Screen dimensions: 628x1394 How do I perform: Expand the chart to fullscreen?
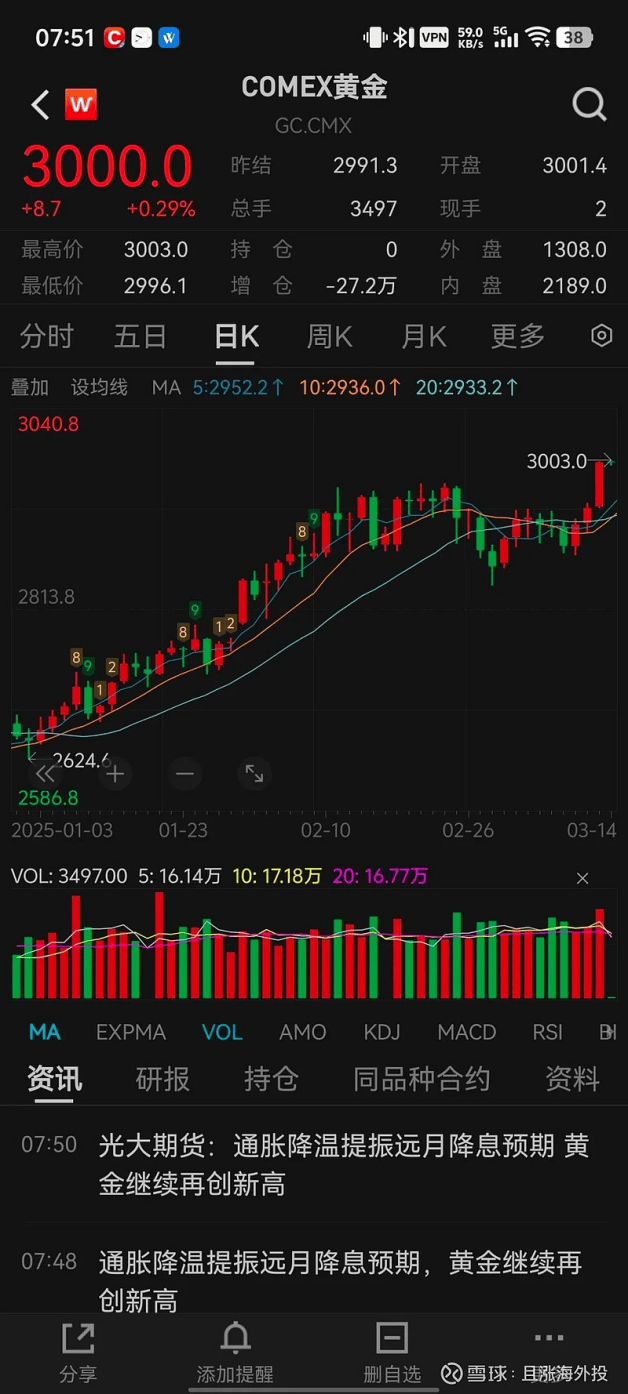254,773
